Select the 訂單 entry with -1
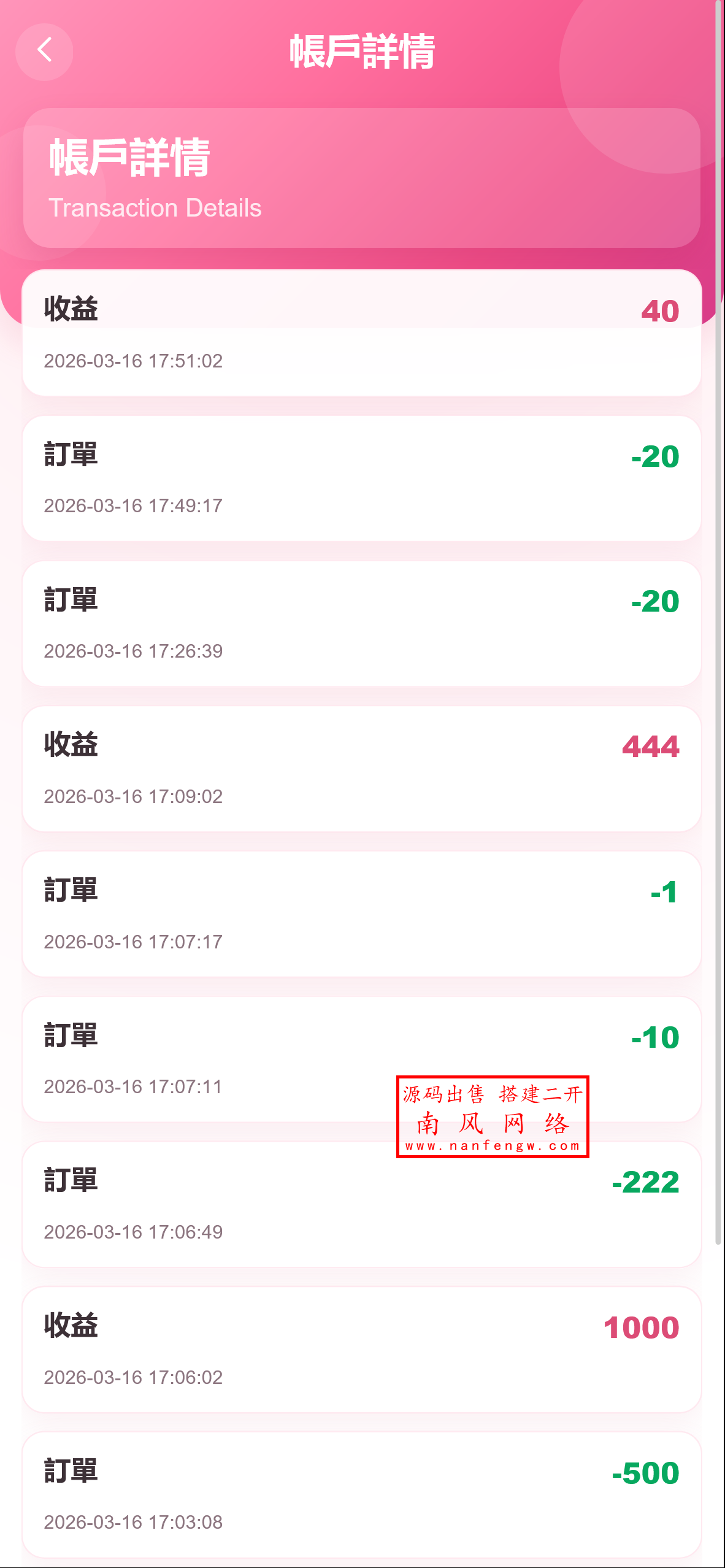Image resolution: width=725 pixels, height=1568 pixels. coord(362,914)
